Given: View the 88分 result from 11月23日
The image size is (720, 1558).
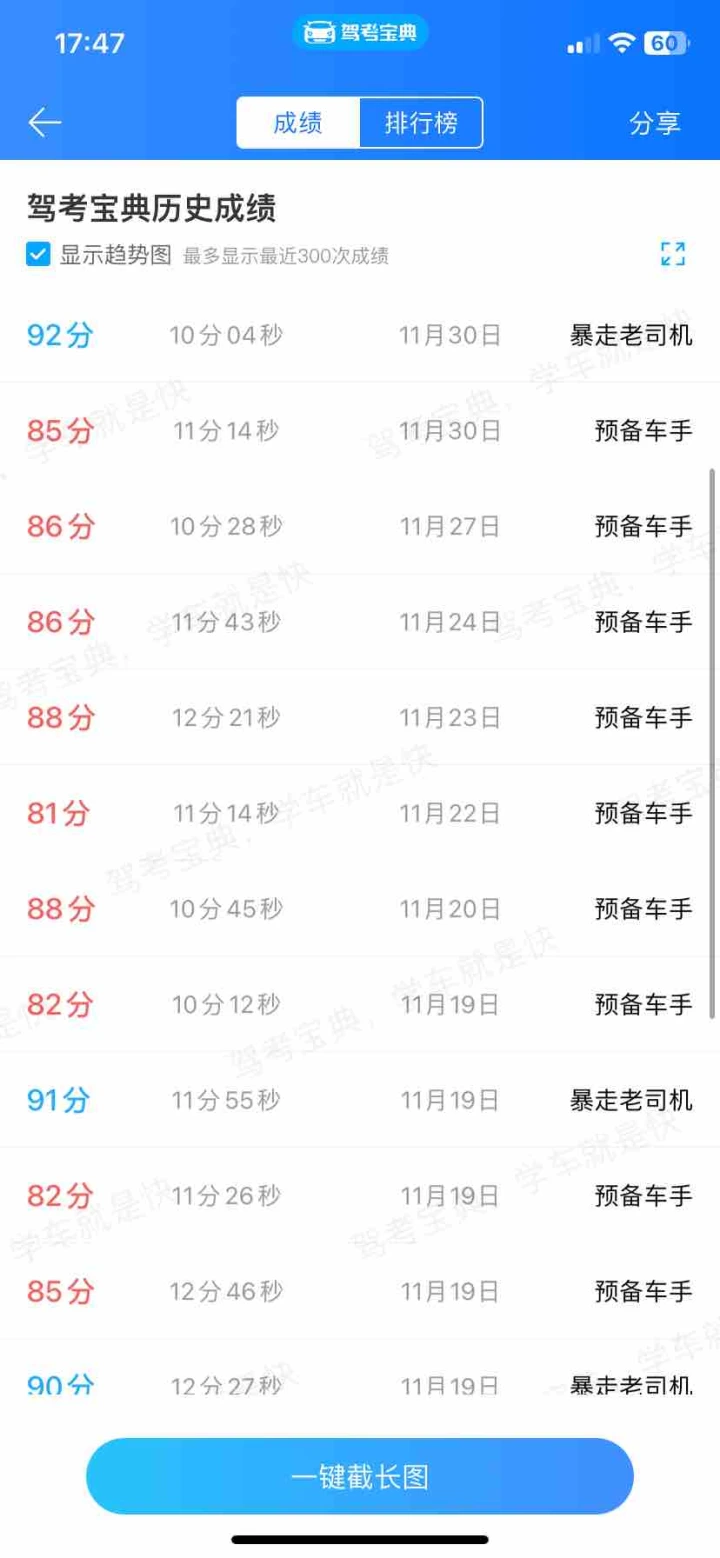Looking at the screenshot, I should tap(360, 718).
